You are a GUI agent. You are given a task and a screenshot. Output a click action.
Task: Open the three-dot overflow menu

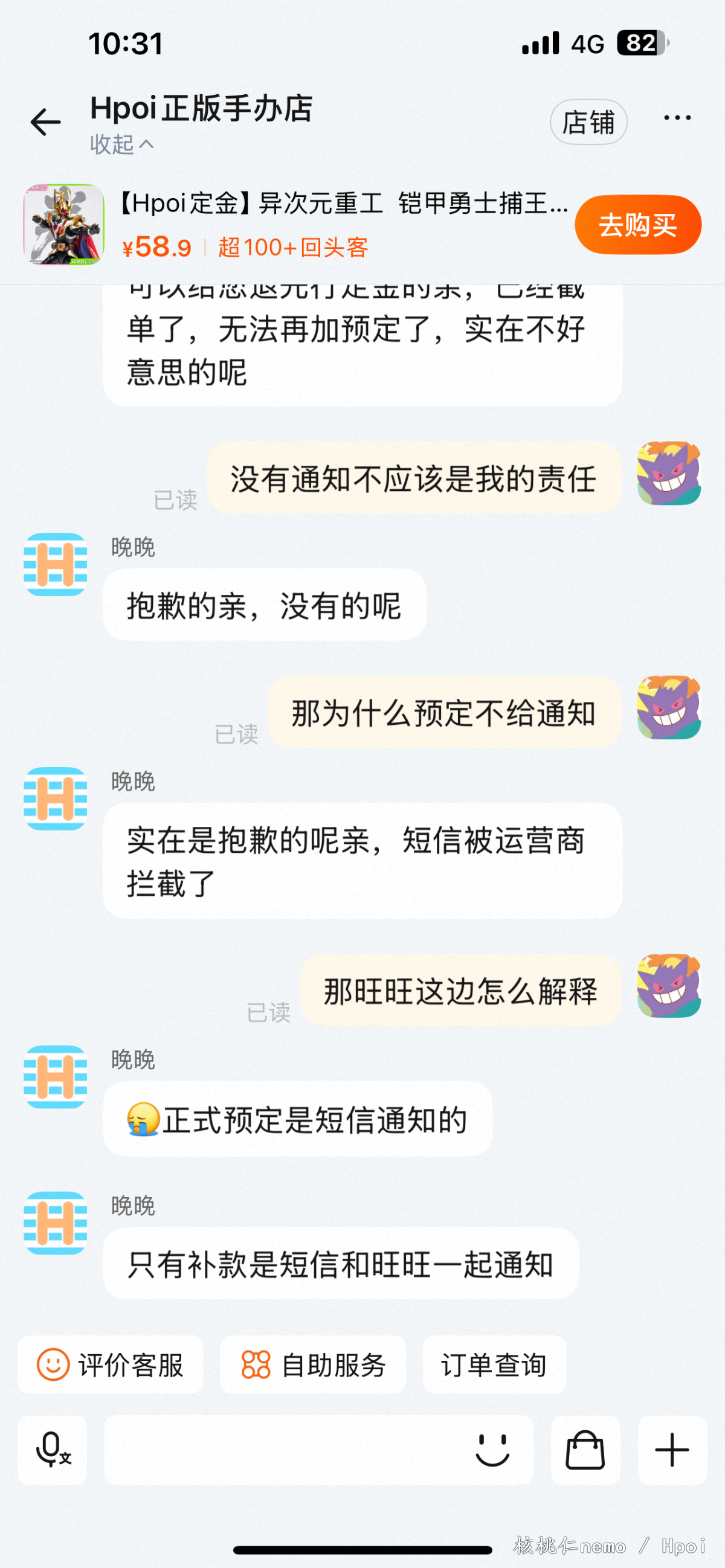coord(677,118)
